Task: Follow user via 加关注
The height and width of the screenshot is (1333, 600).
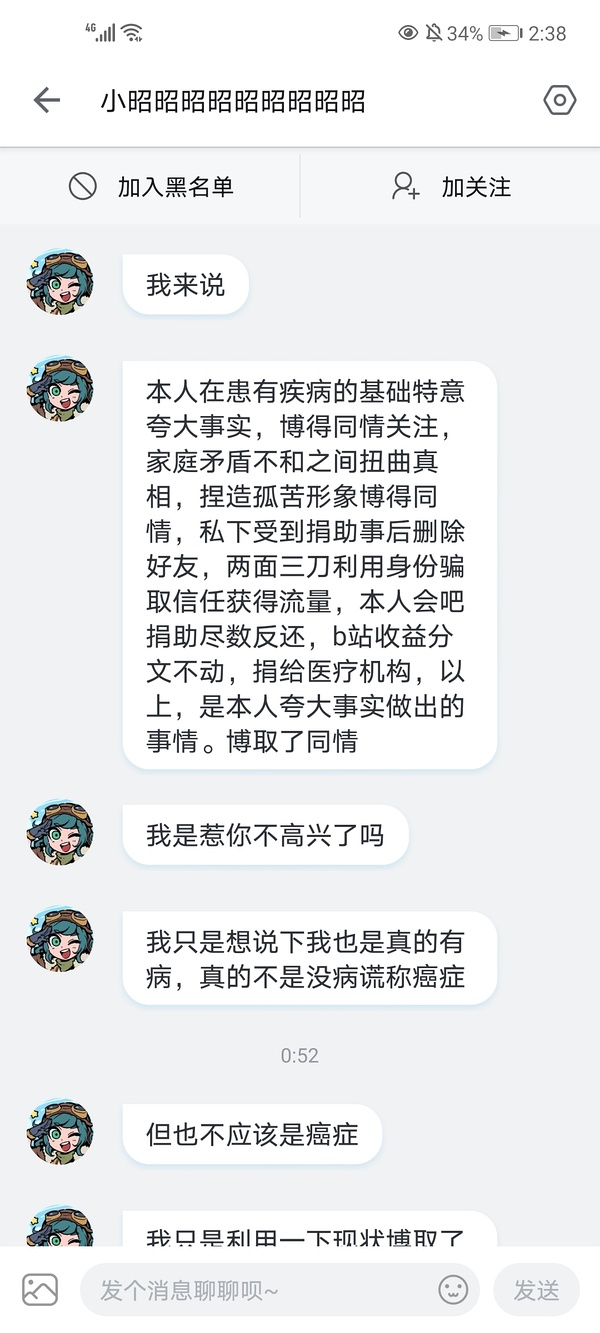Action: click(451, 186)
